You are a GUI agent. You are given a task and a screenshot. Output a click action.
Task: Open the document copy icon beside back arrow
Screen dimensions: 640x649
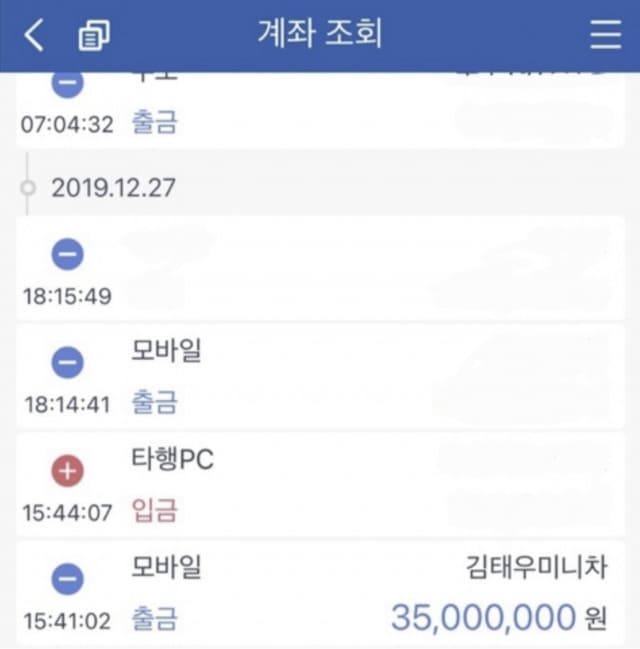[94, 36]
